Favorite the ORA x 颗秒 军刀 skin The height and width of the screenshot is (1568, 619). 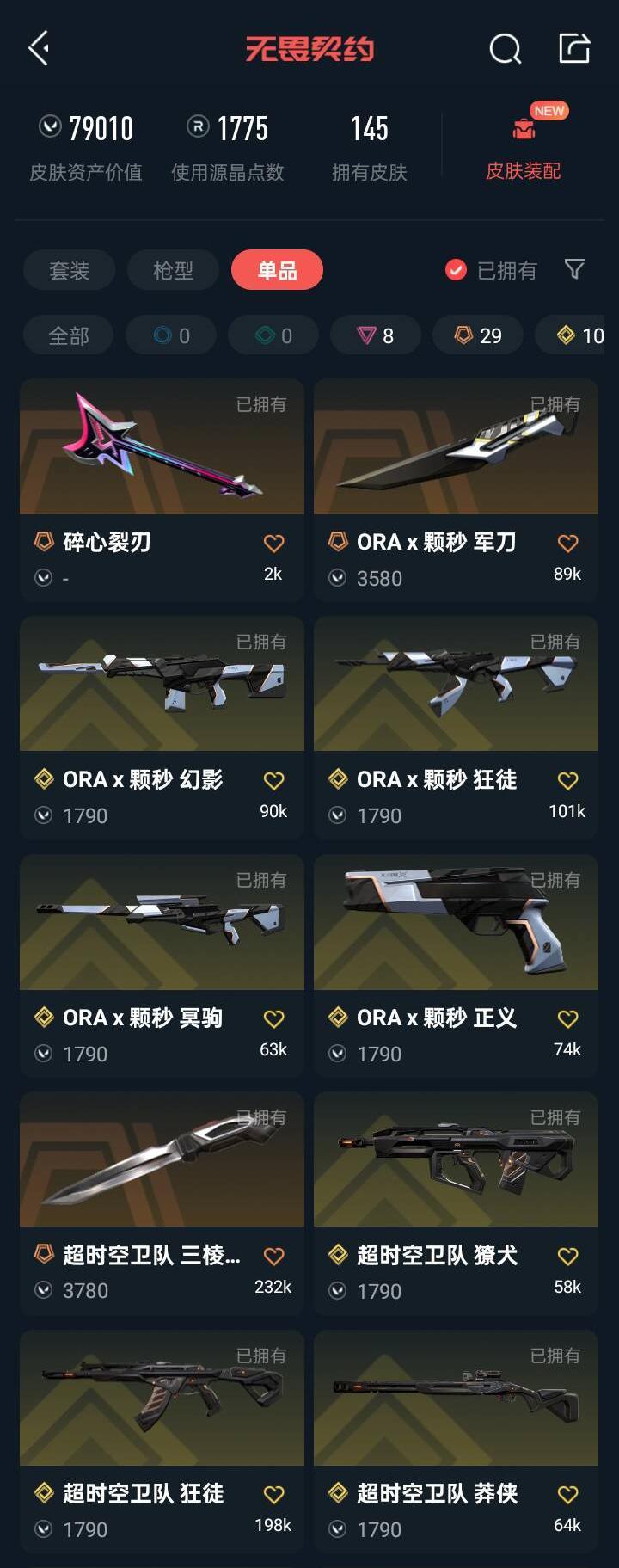[x=567, y=544]
